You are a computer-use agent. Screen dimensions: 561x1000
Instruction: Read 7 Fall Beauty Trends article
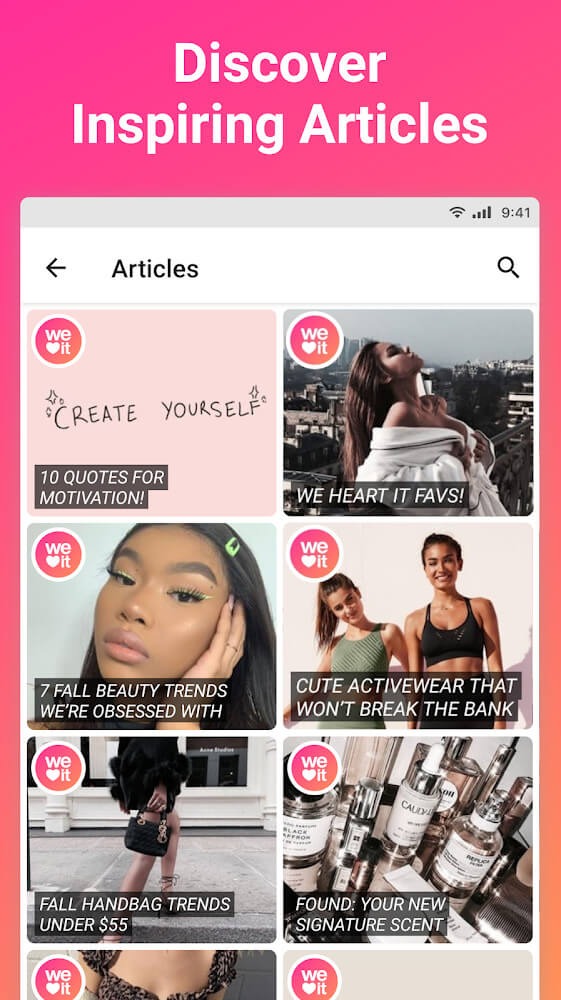click(152, 626)
